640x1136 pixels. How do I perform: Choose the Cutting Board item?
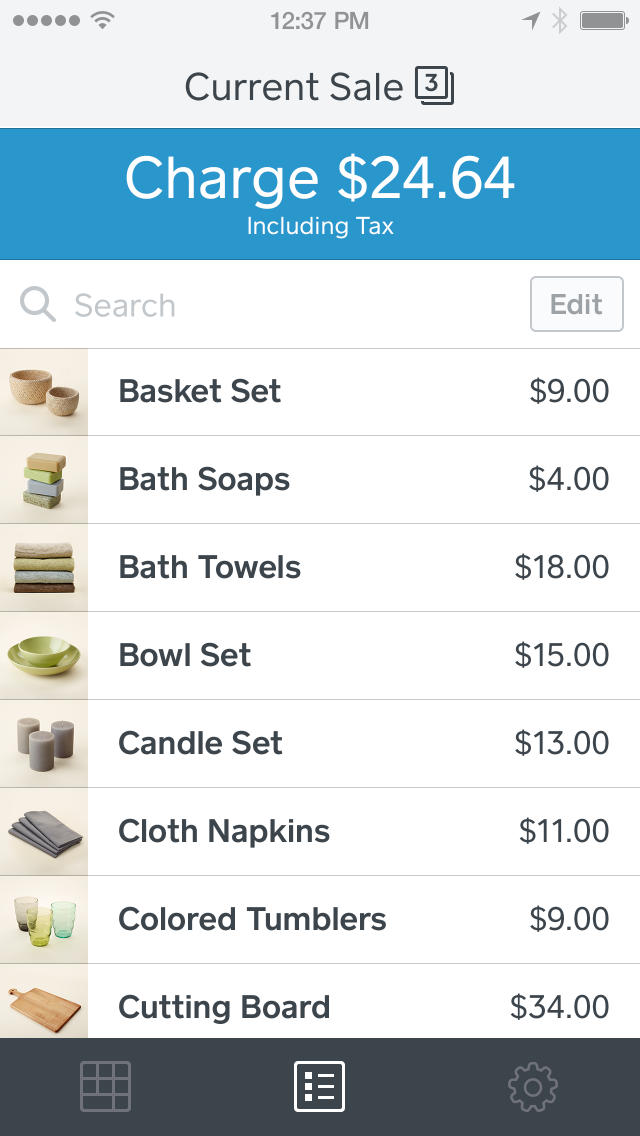tap(320, 1004)
